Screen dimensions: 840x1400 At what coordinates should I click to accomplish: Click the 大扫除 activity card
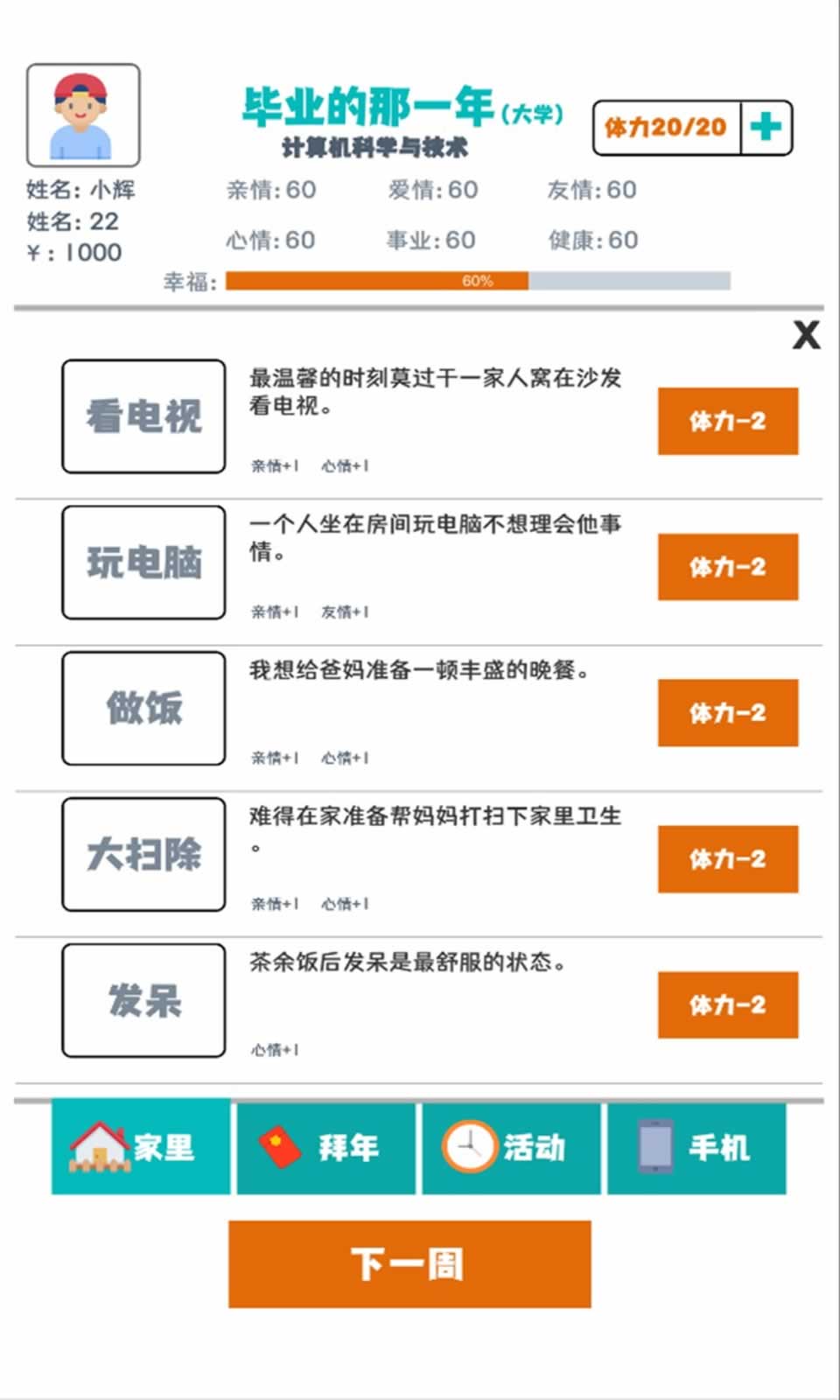143,856
